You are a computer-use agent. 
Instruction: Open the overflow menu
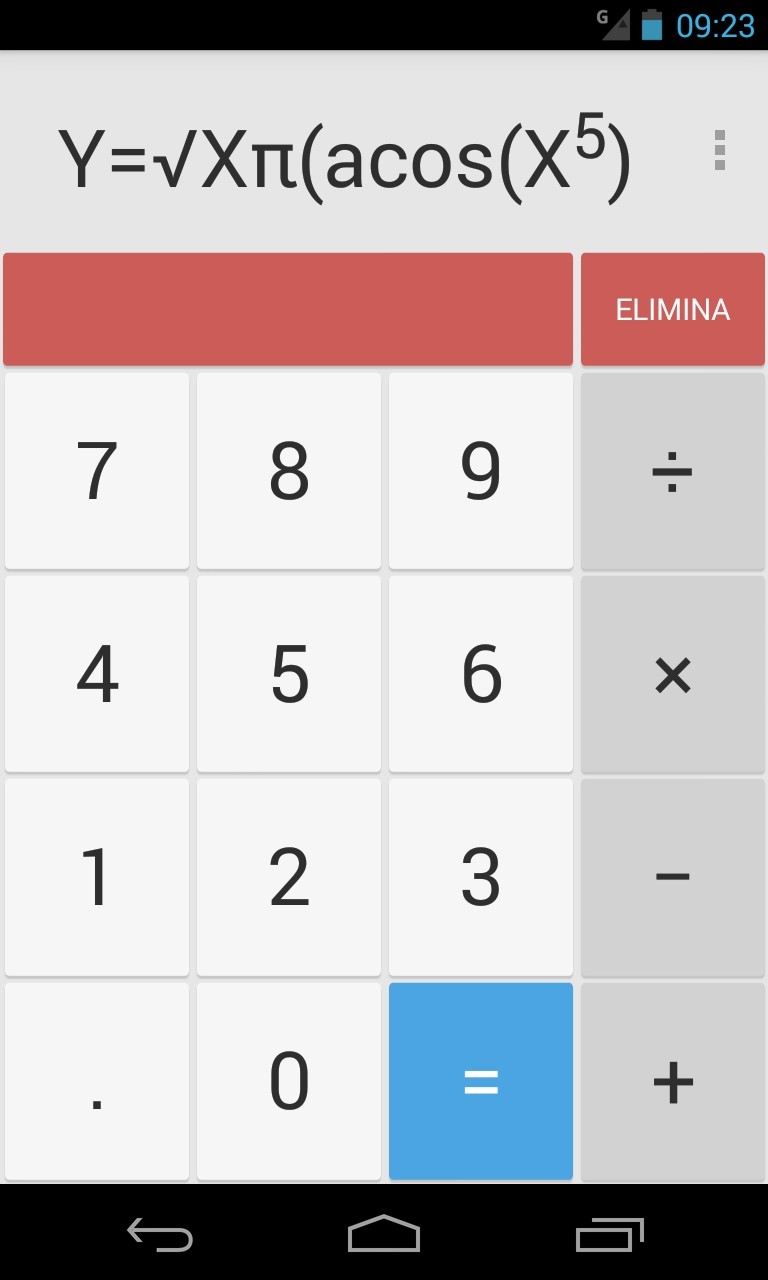pyautogui.click(x=719, y=150)
